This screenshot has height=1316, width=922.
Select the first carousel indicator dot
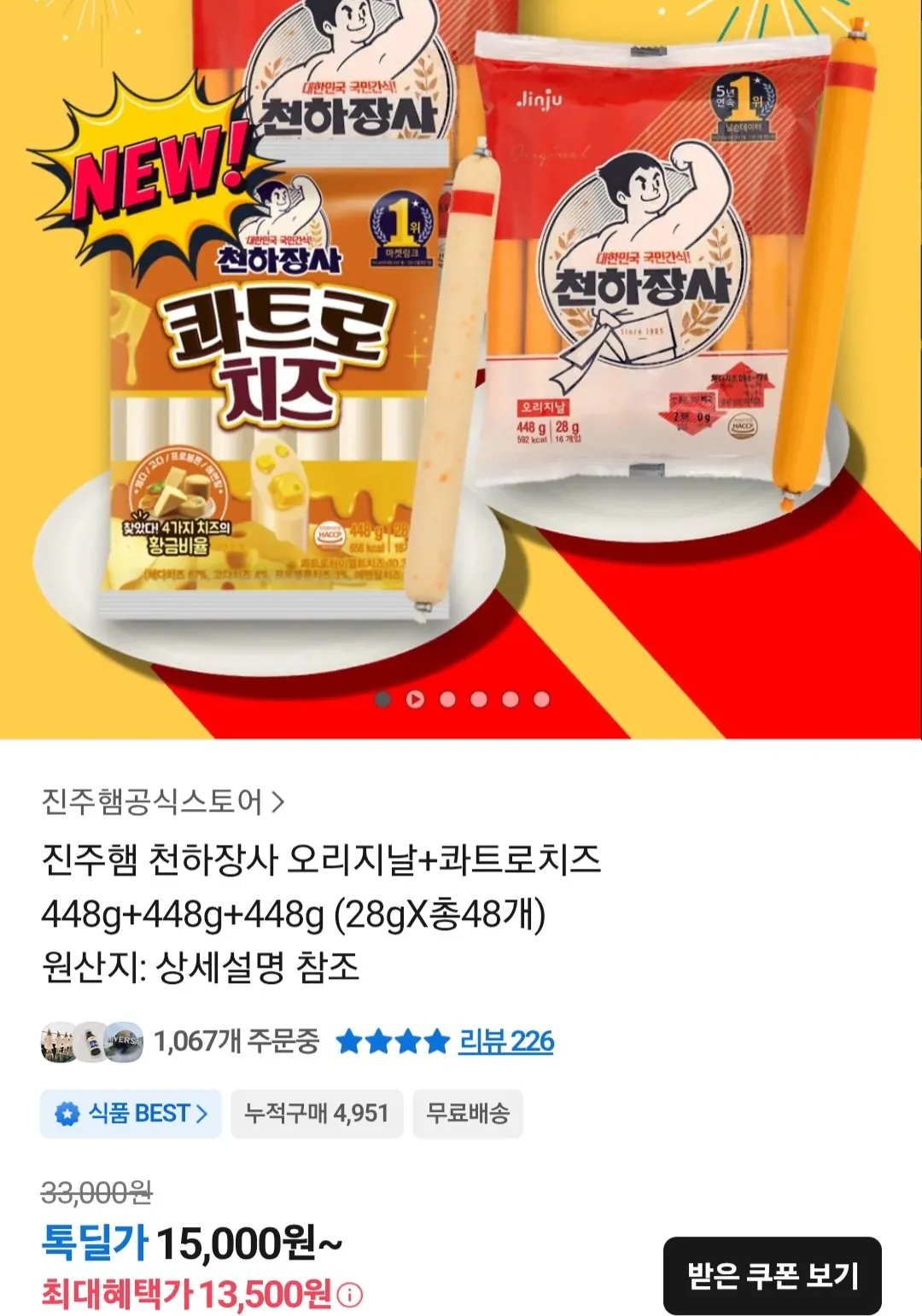(382, 698)
